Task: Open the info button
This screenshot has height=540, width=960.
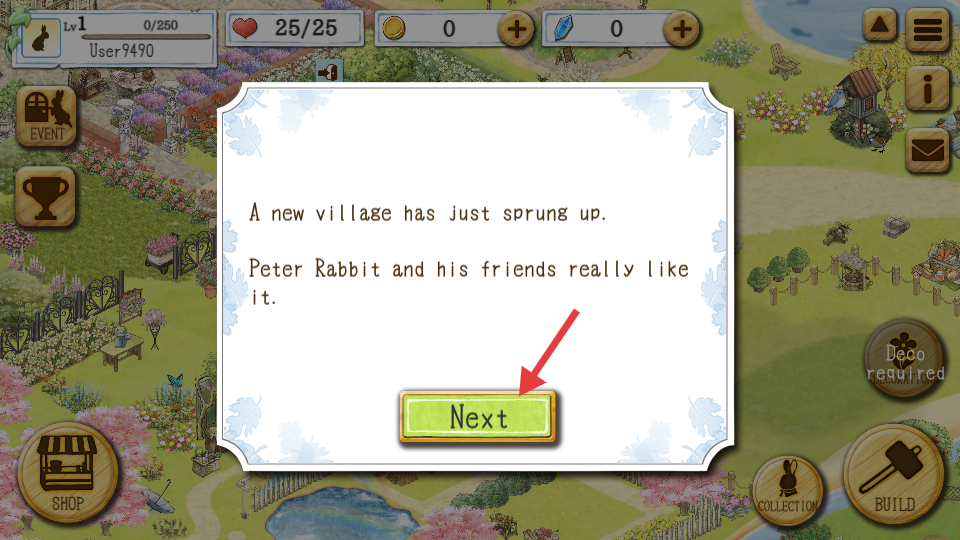Action: [x=927, y=90]
